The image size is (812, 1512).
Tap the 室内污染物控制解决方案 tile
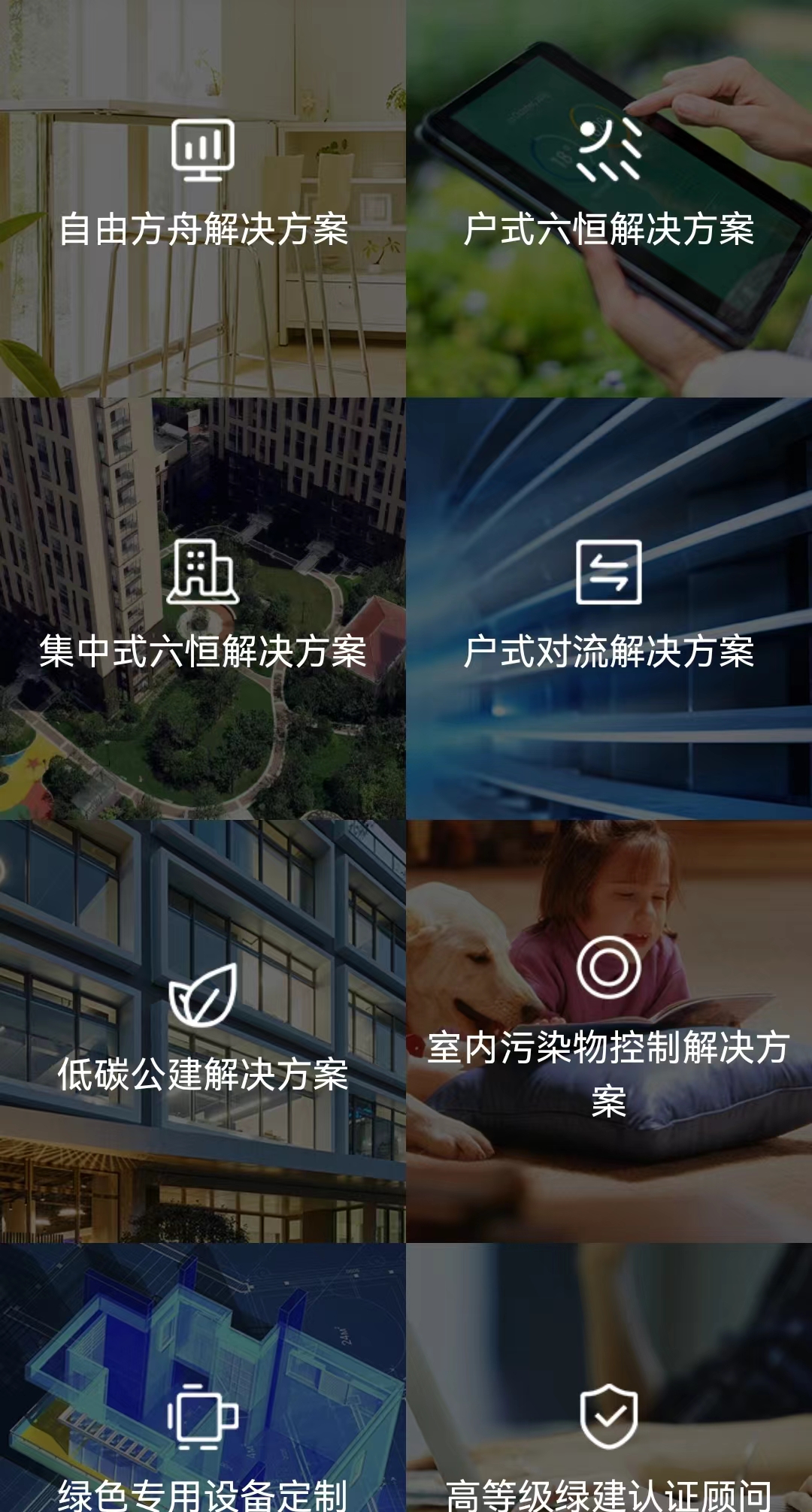[609, 1031]
